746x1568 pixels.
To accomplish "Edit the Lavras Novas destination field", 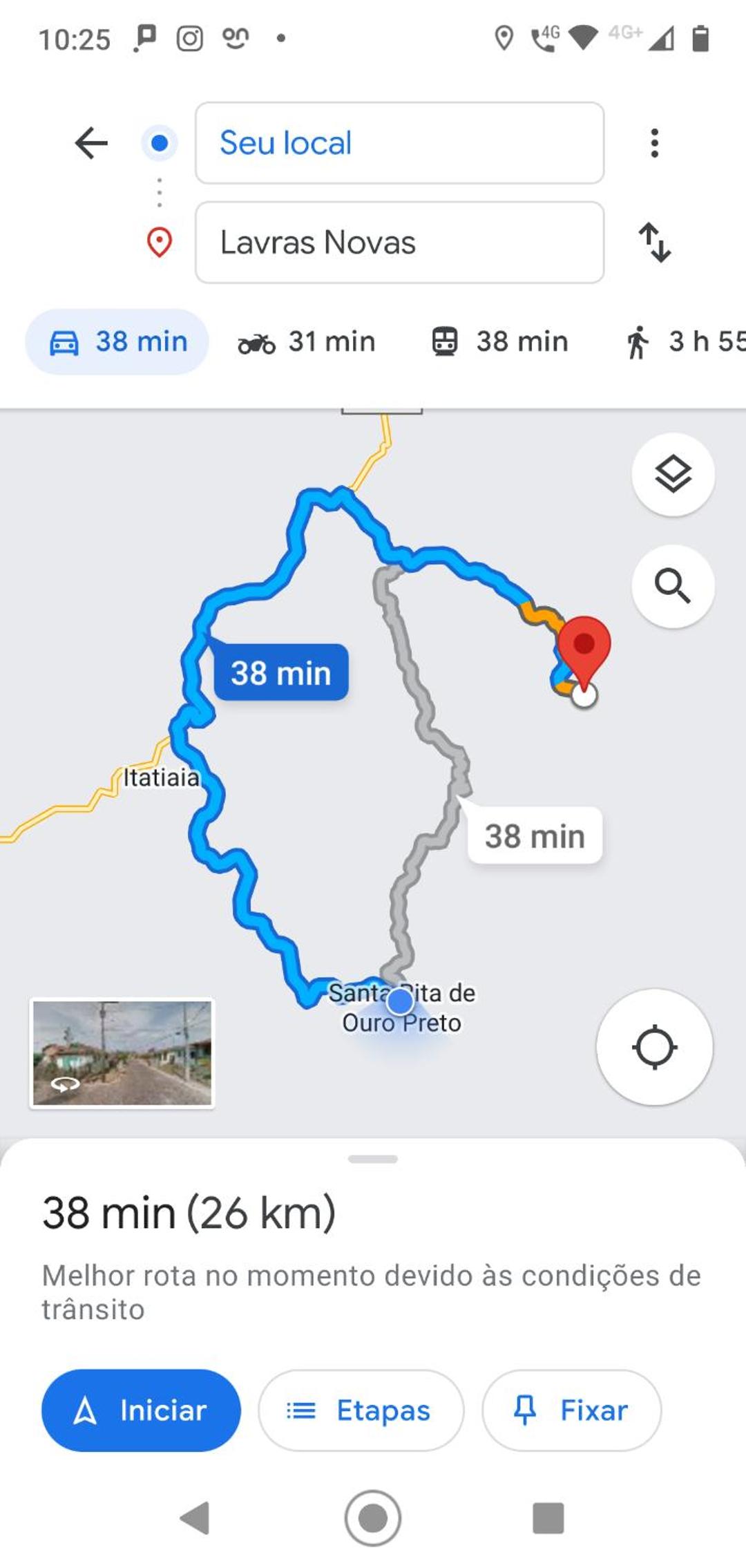I will [399, 243].
